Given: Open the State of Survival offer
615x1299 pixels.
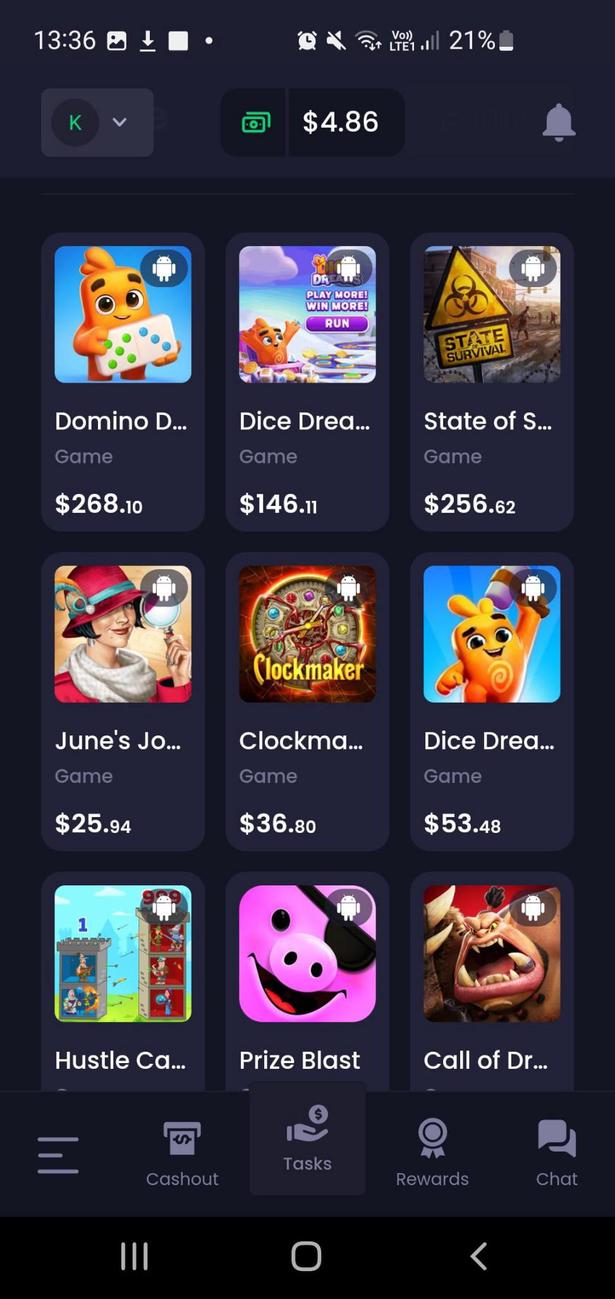Looking at the screenshot, I should pos(492,382).
